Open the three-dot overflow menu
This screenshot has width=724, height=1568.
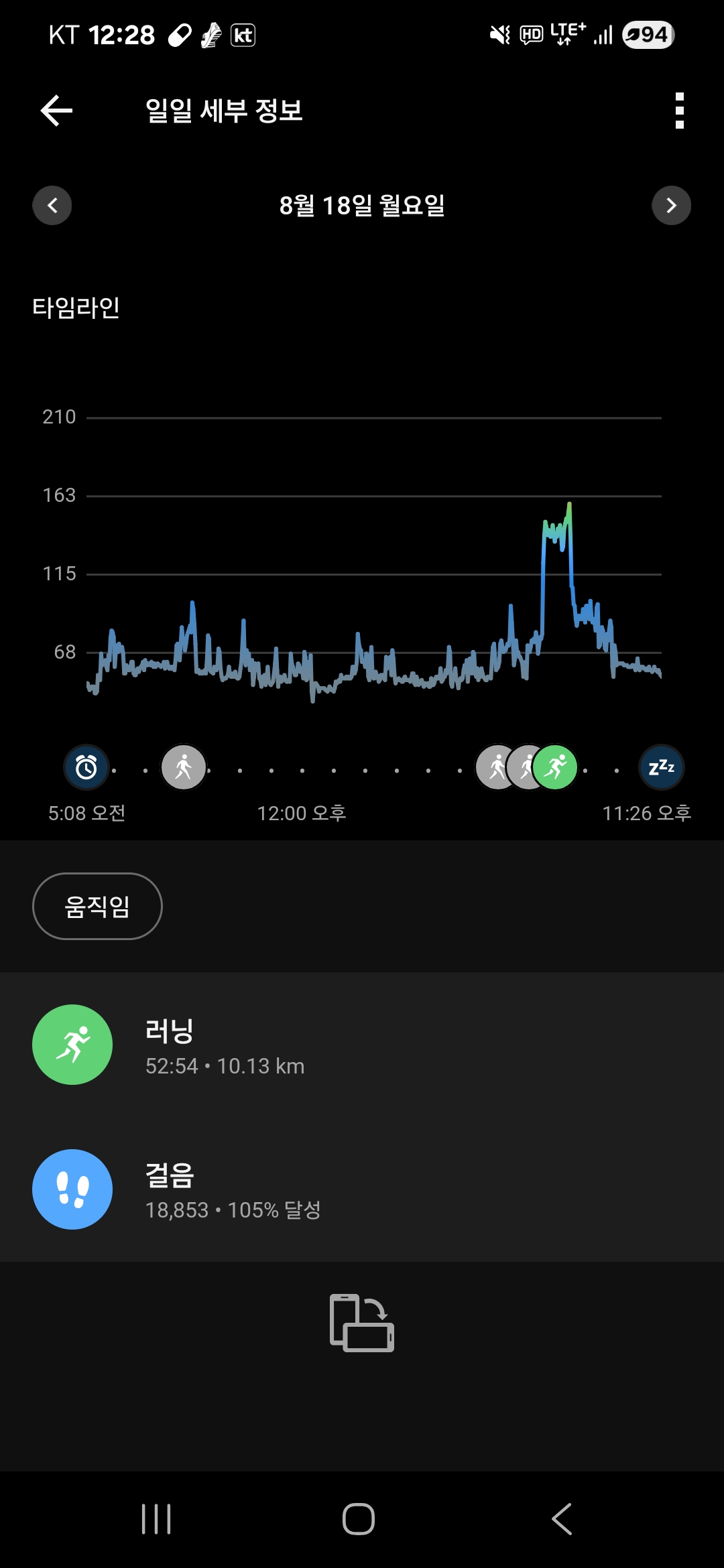click(679, 111)
